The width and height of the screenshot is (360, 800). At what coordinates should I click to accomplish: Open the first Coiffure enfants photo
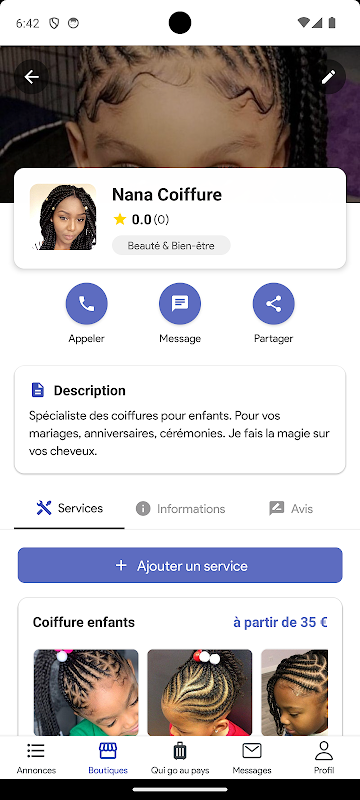(x=86, y=692)
